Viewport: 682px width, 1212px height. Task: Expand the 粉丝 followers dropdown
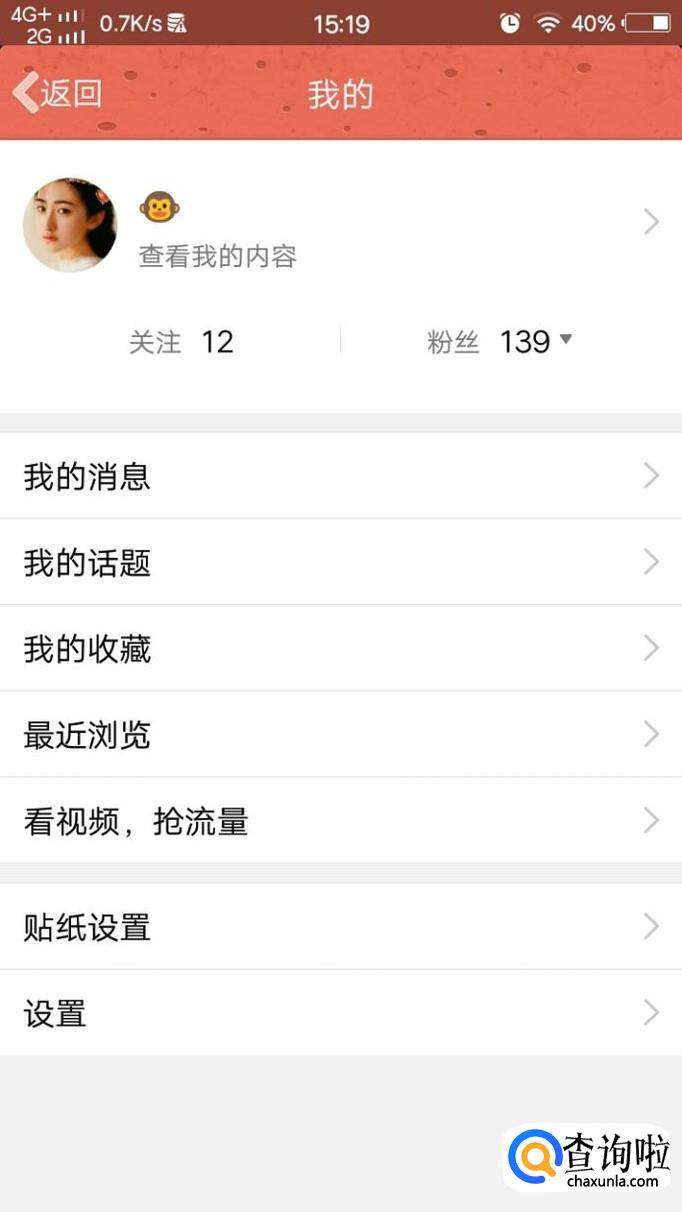565,340
